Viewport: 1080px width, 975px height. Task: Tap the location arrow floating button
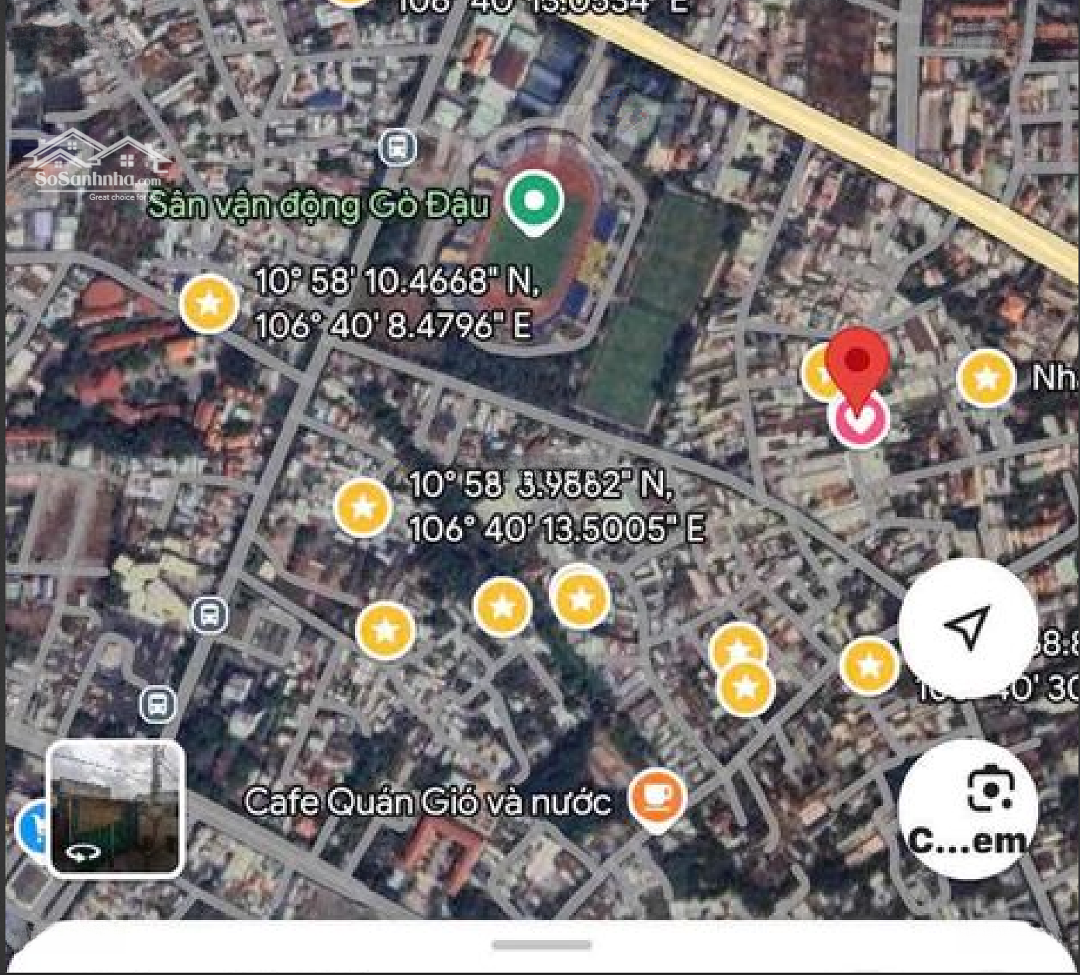tap(966, 628)
